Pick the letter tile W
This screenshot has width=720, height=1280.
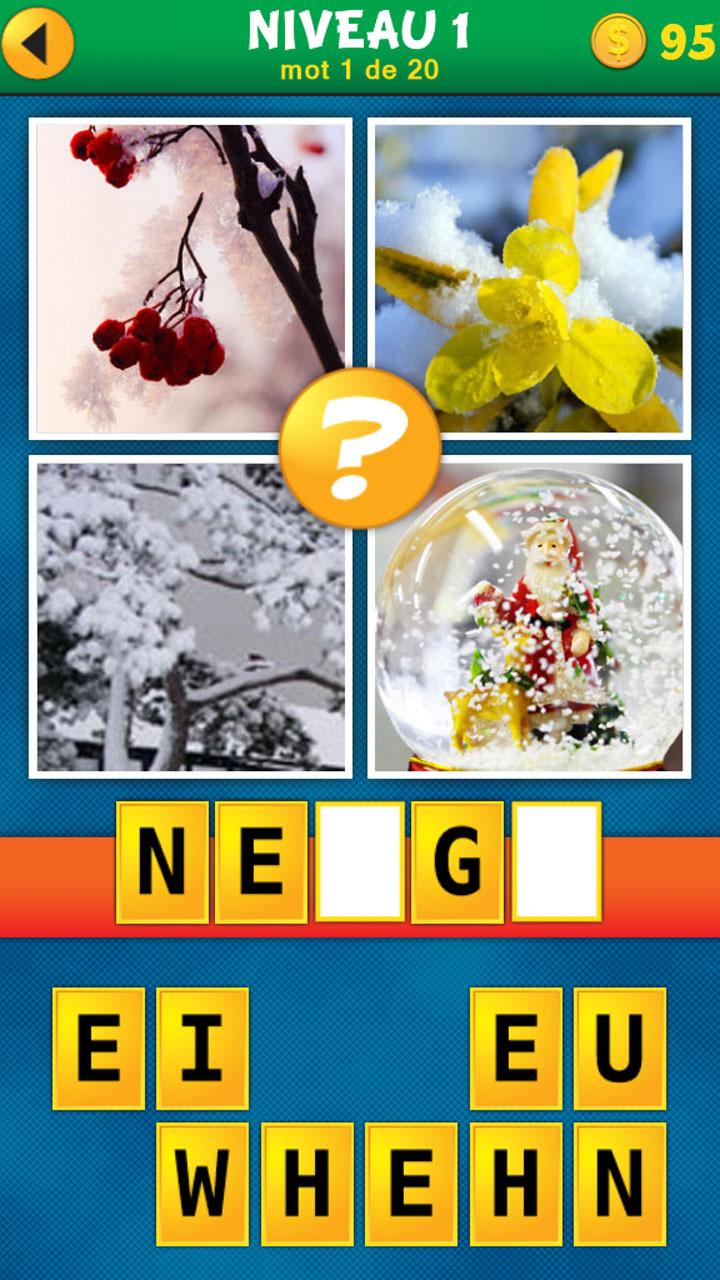tap(202, 1183)
